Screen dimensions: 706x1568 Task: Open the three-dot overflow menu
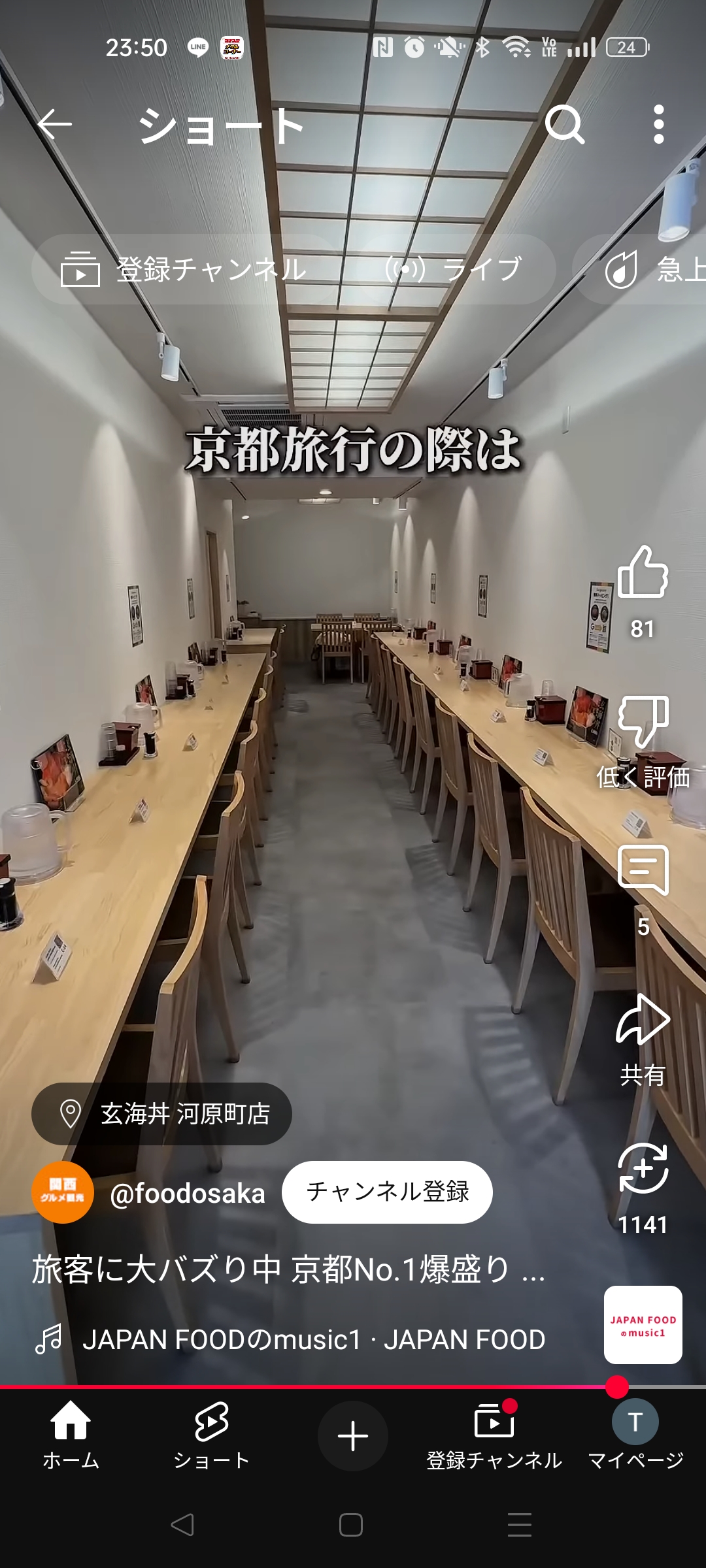[658, 124]
